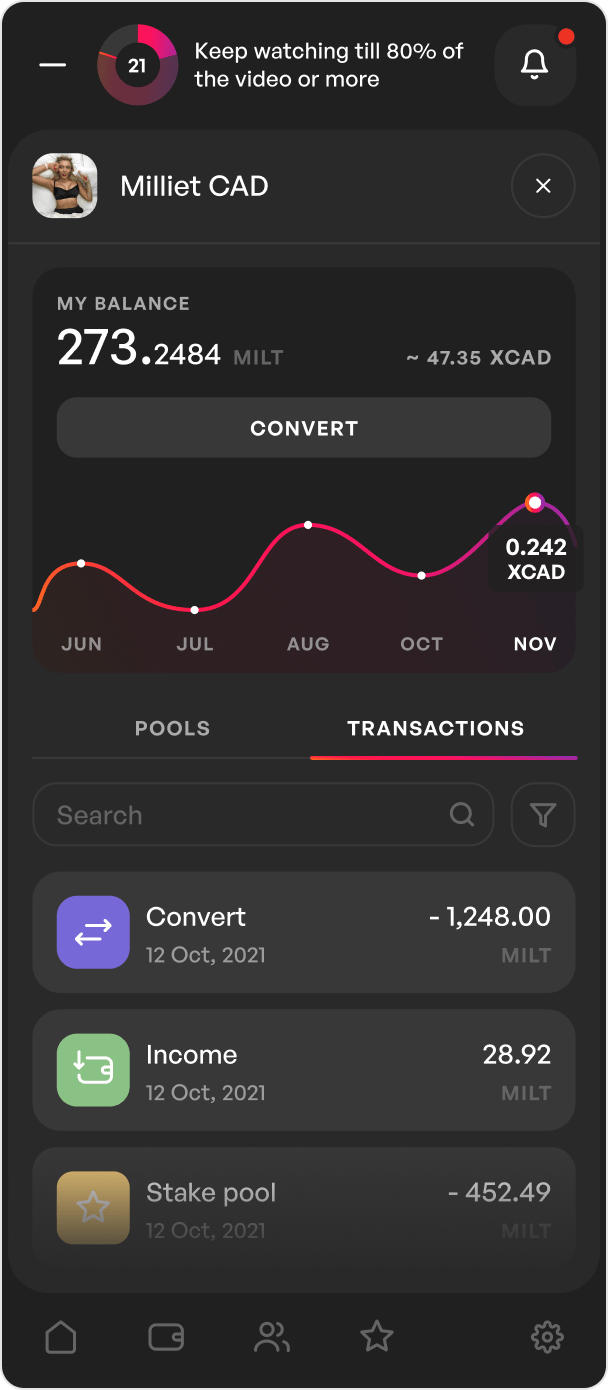Focus the Search field

point(264,815)
